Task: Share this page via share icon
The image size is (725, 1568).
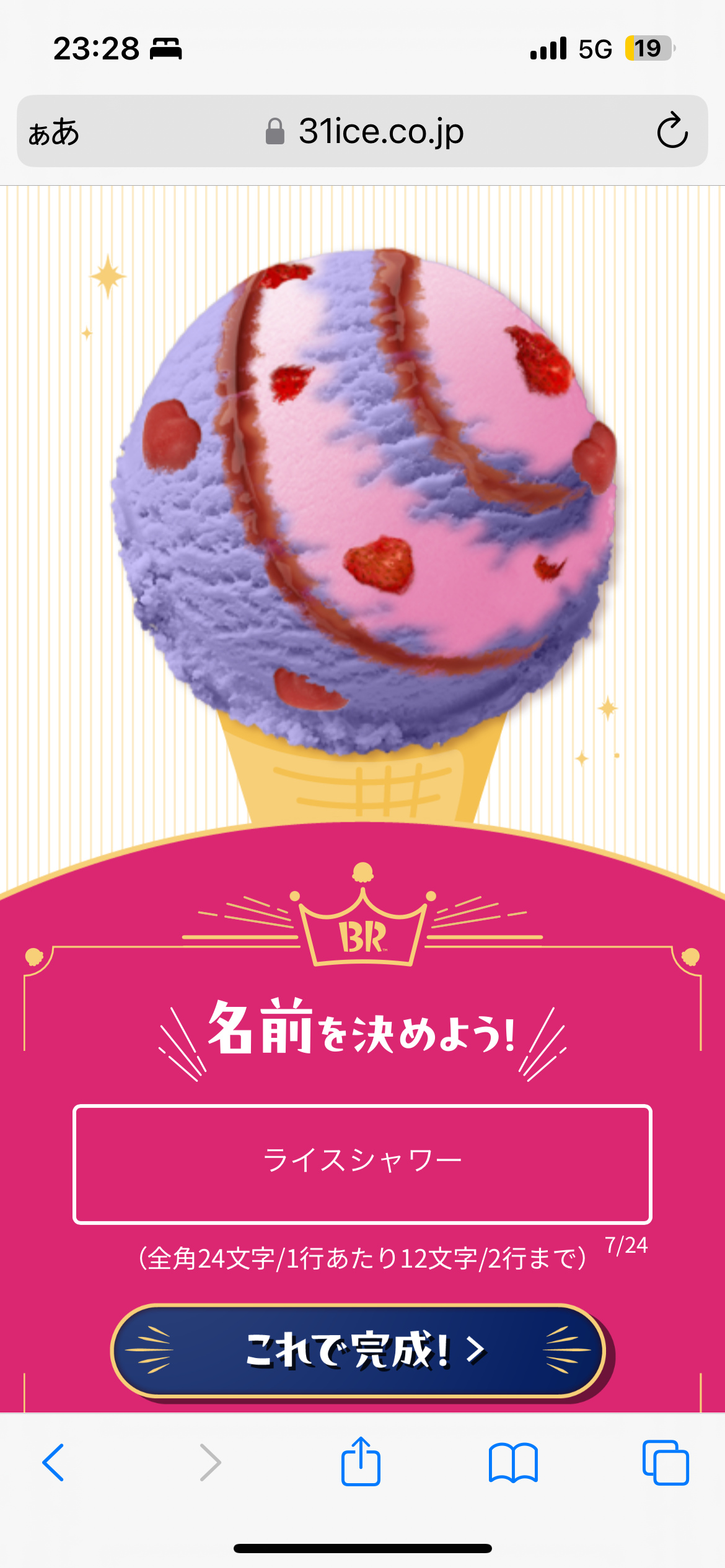Action: [361, 1462]
